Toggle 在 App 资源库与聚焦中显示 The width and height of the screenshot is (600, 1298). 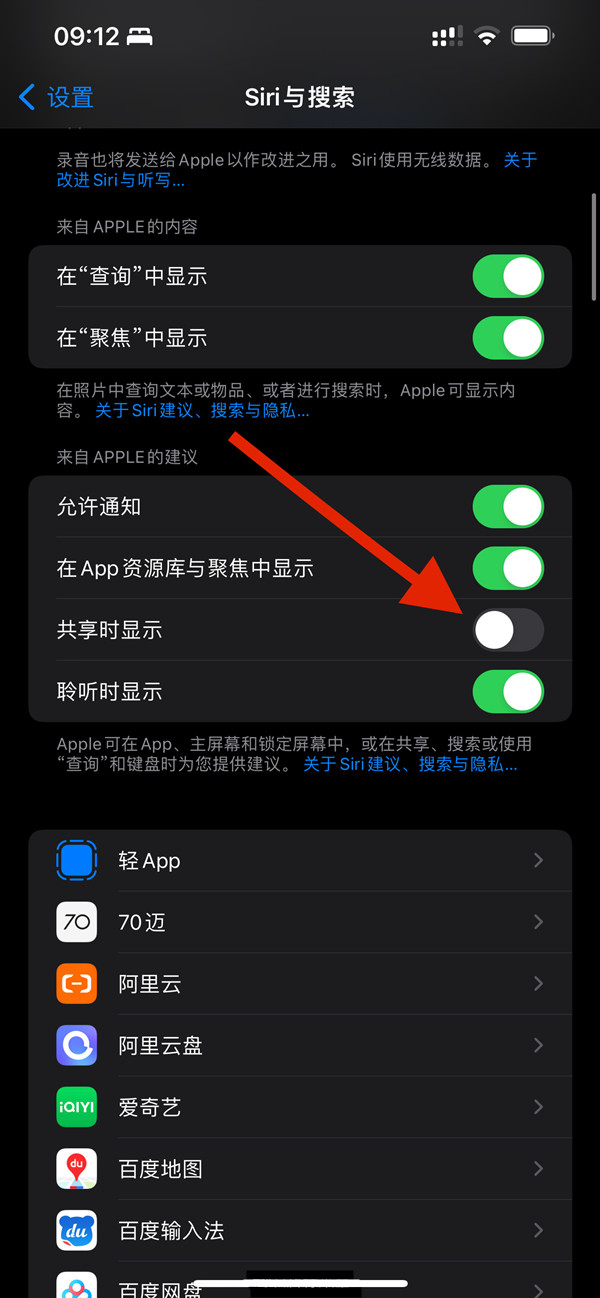pyautogui.click(x=508, y=569)
